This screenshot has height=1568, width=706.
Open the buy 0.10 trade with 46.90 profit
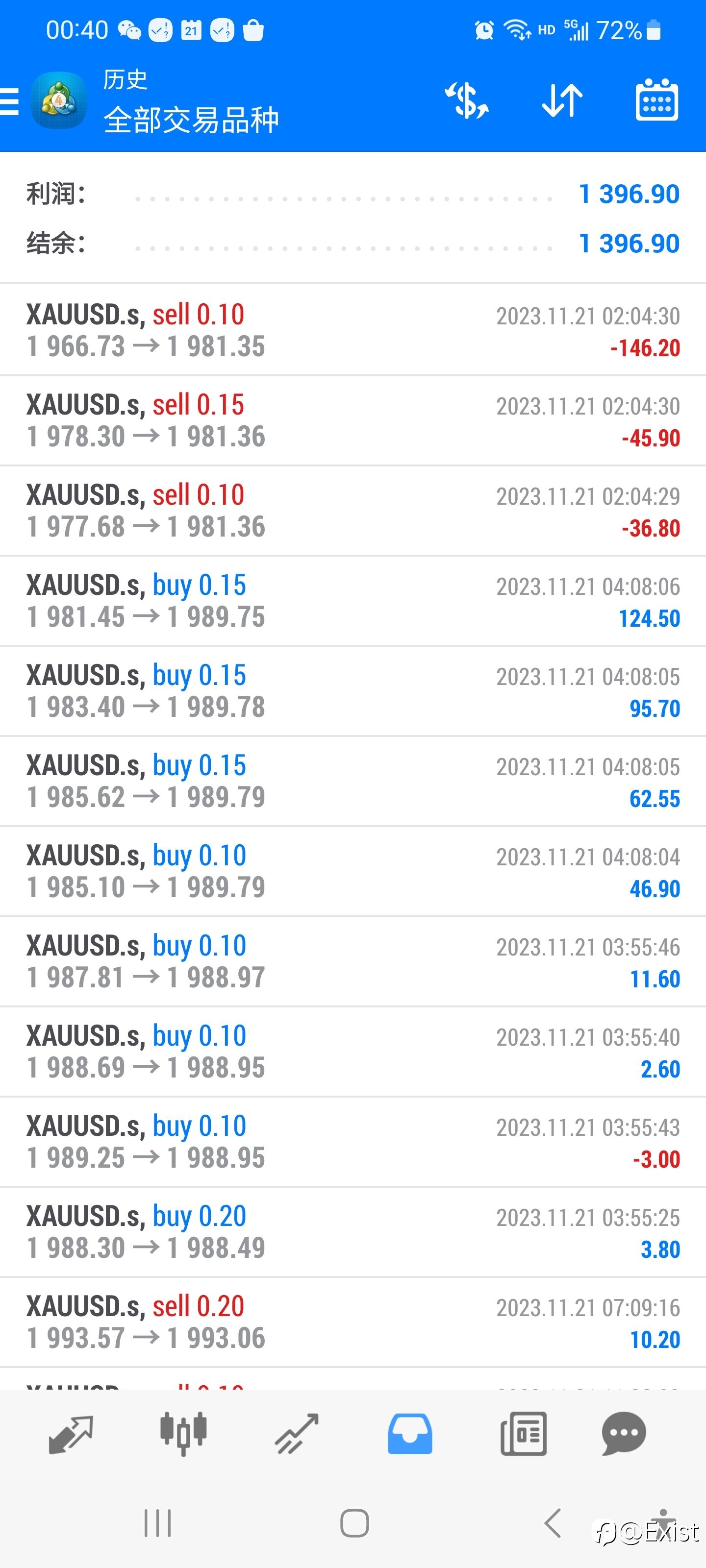click(x=353, y=871)
